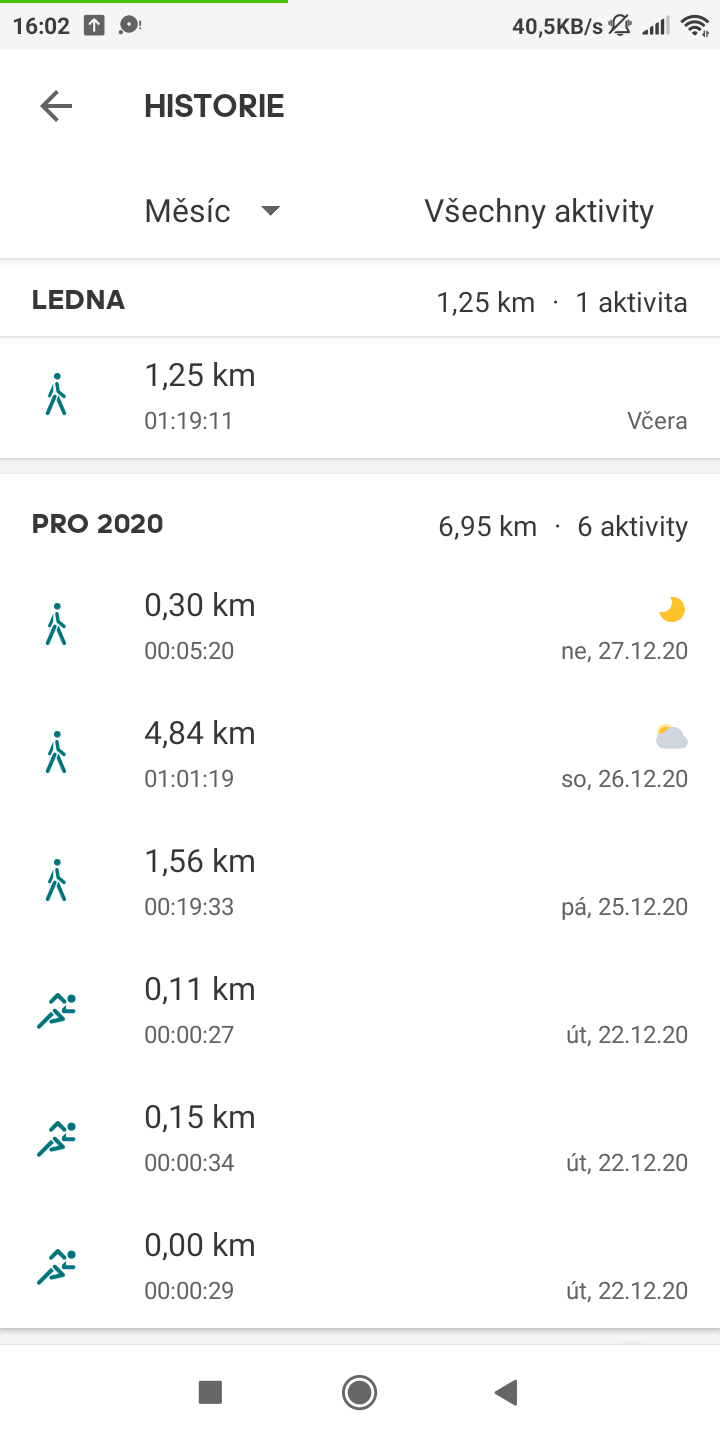View the 0,15 km run activity
The image size is (720, 1440).
tap(360, 1138)
